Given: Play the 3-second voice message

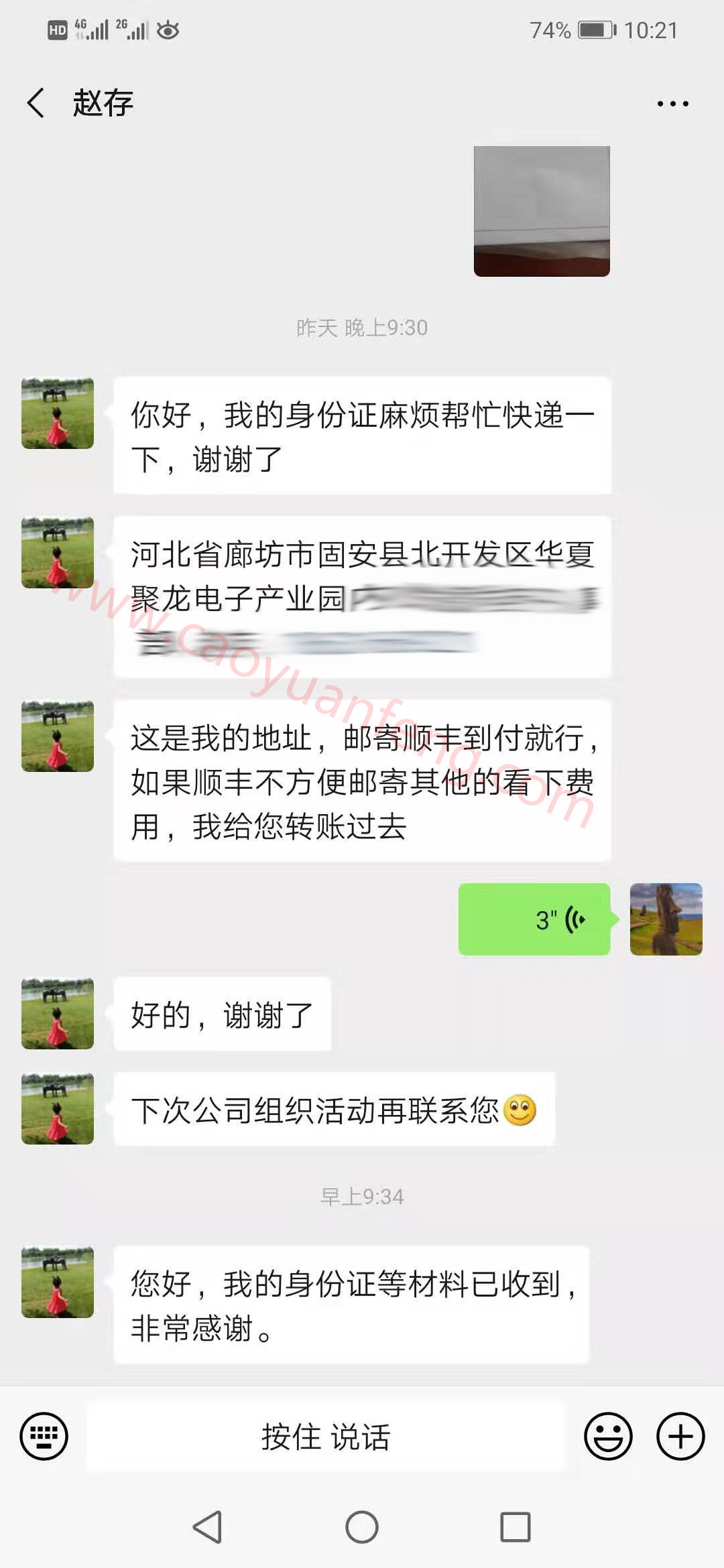Looking at the screenshot, I should point(534,919).
